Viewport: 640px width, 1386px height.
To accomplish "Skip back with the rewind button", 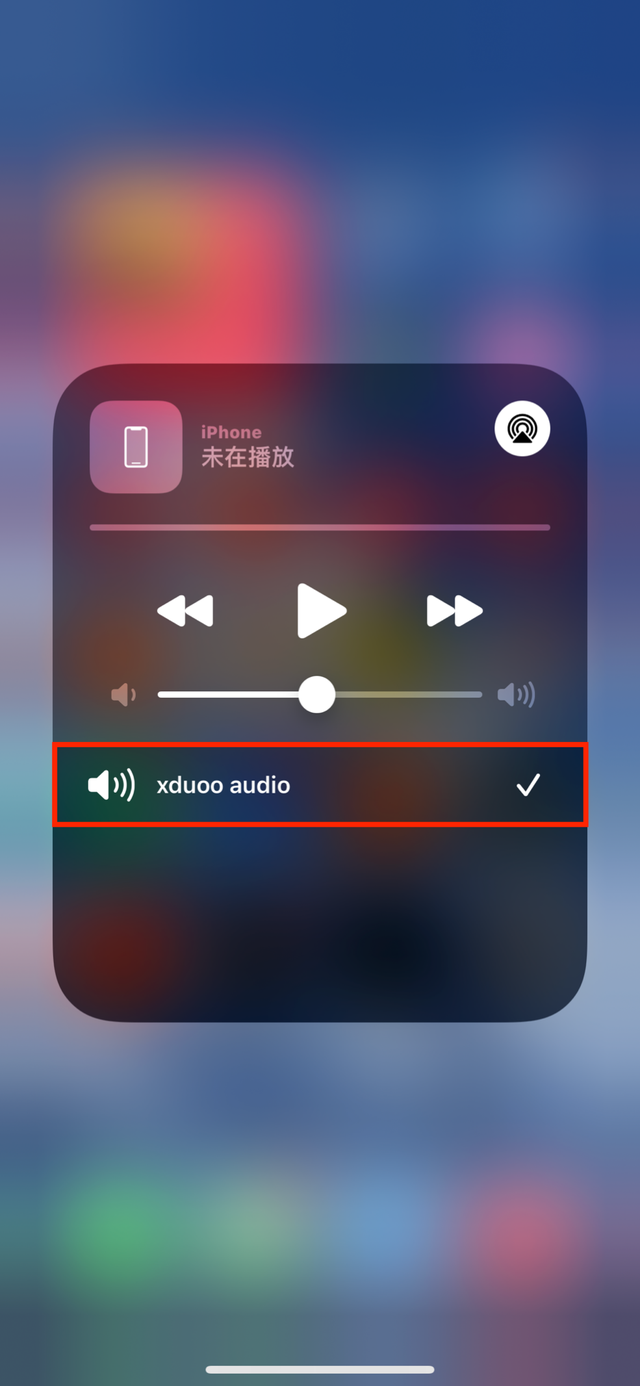I will click(185, 610).
